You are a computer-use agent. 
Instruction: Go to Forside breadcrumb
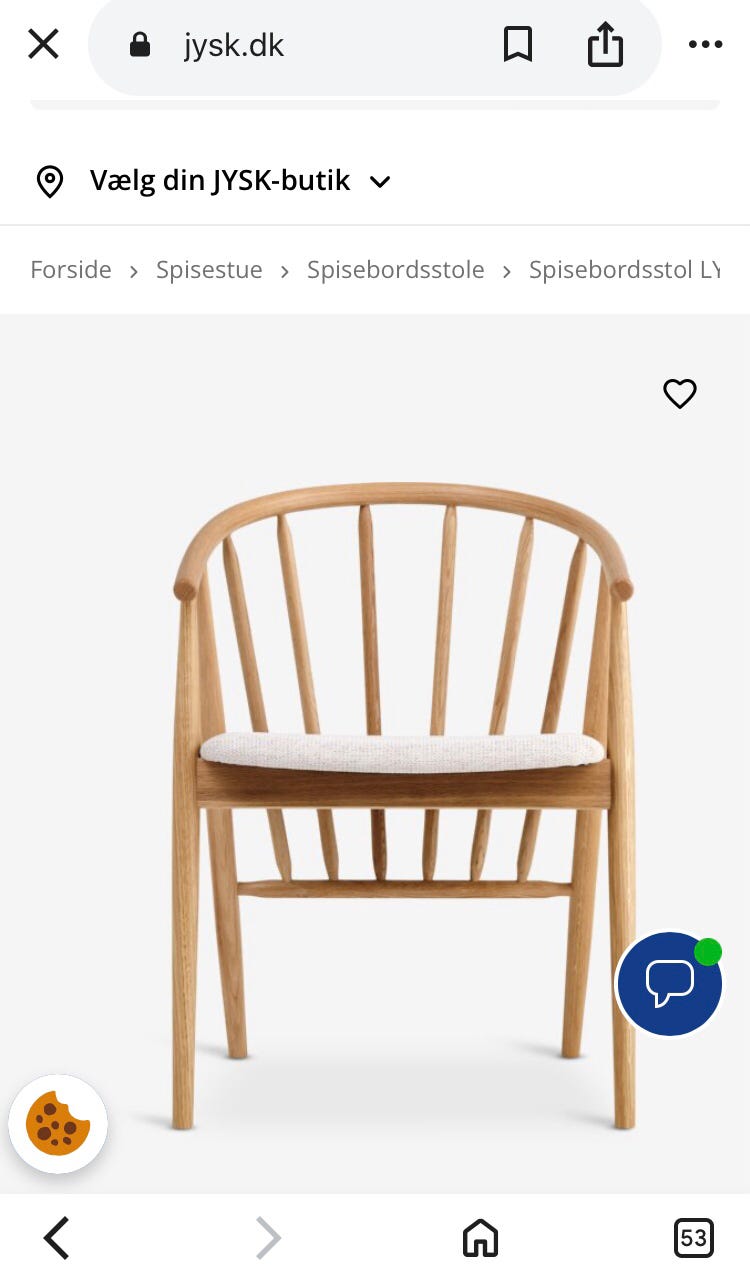71,270
